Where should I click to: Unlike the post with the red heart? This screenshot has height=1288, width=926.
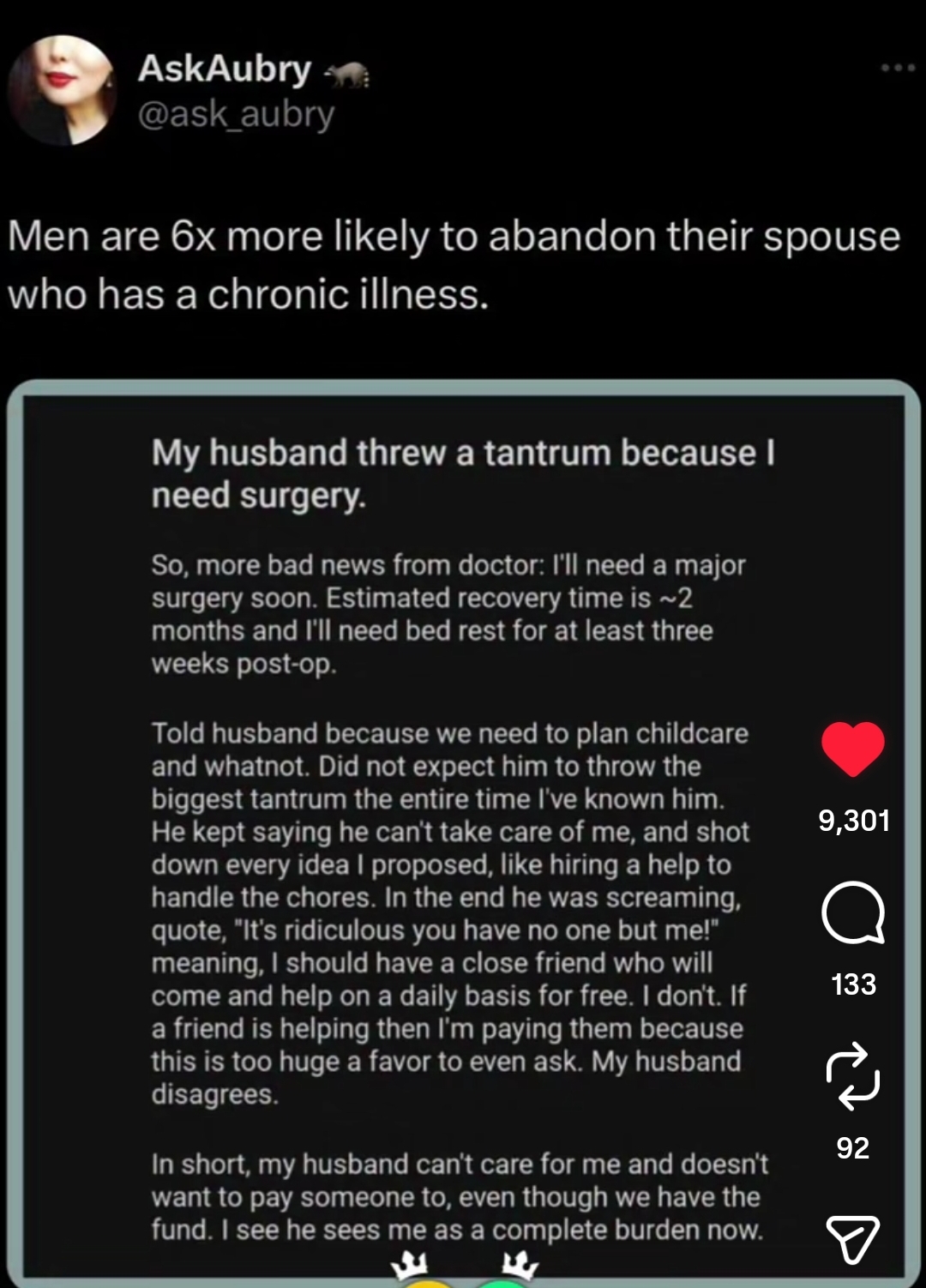point(852,749)
